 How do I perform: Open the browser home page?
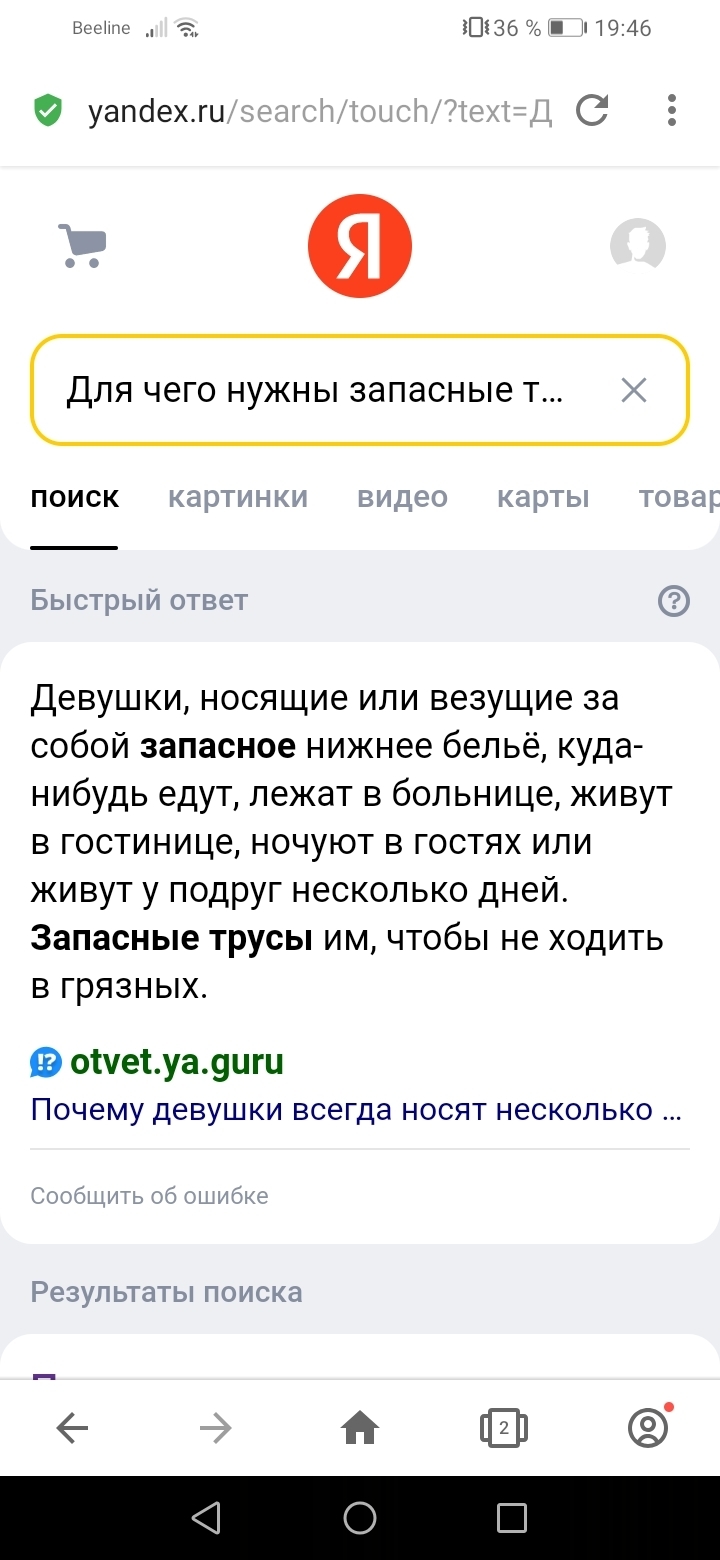pos(360,1429)
